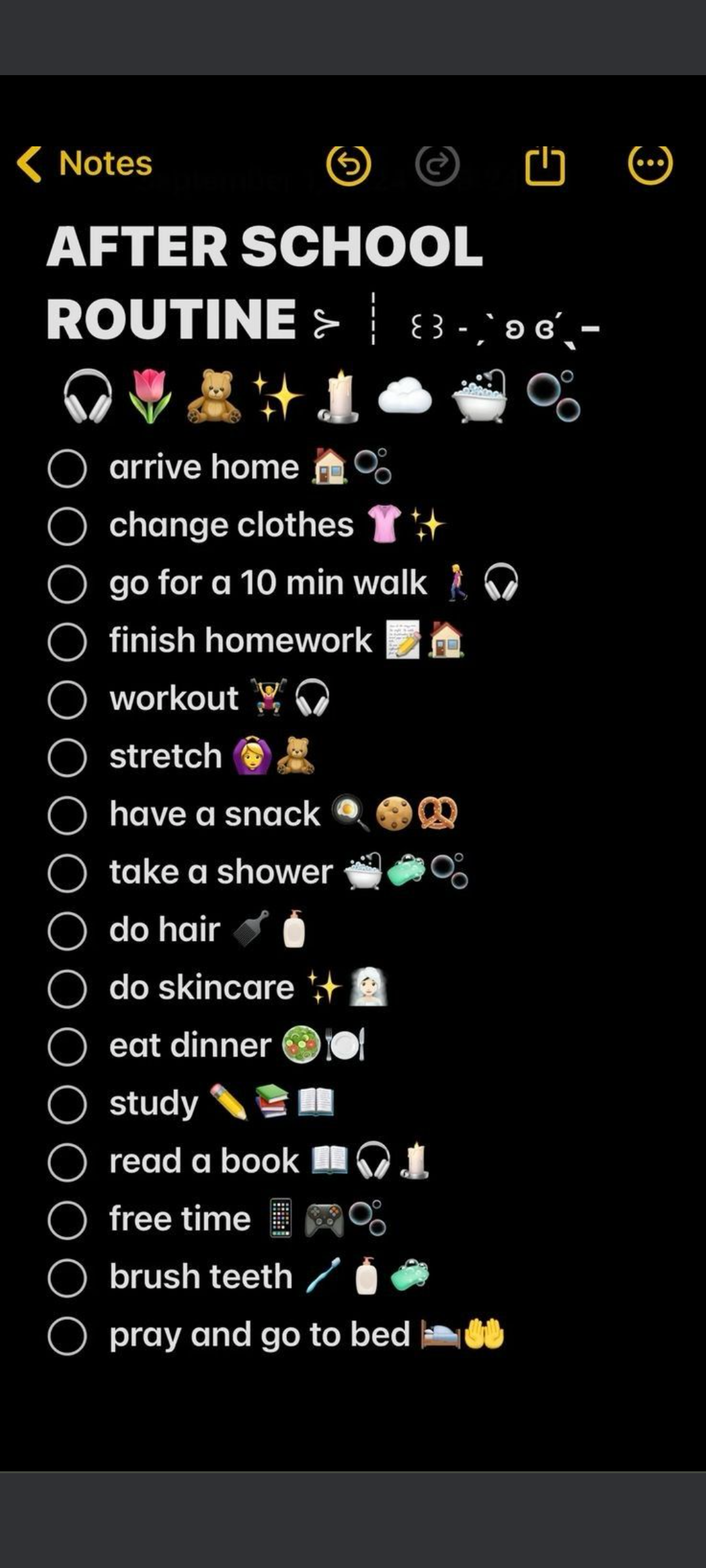Check off arrive home
Viewport: 706px width, 1568px height.
pos(67,468)
